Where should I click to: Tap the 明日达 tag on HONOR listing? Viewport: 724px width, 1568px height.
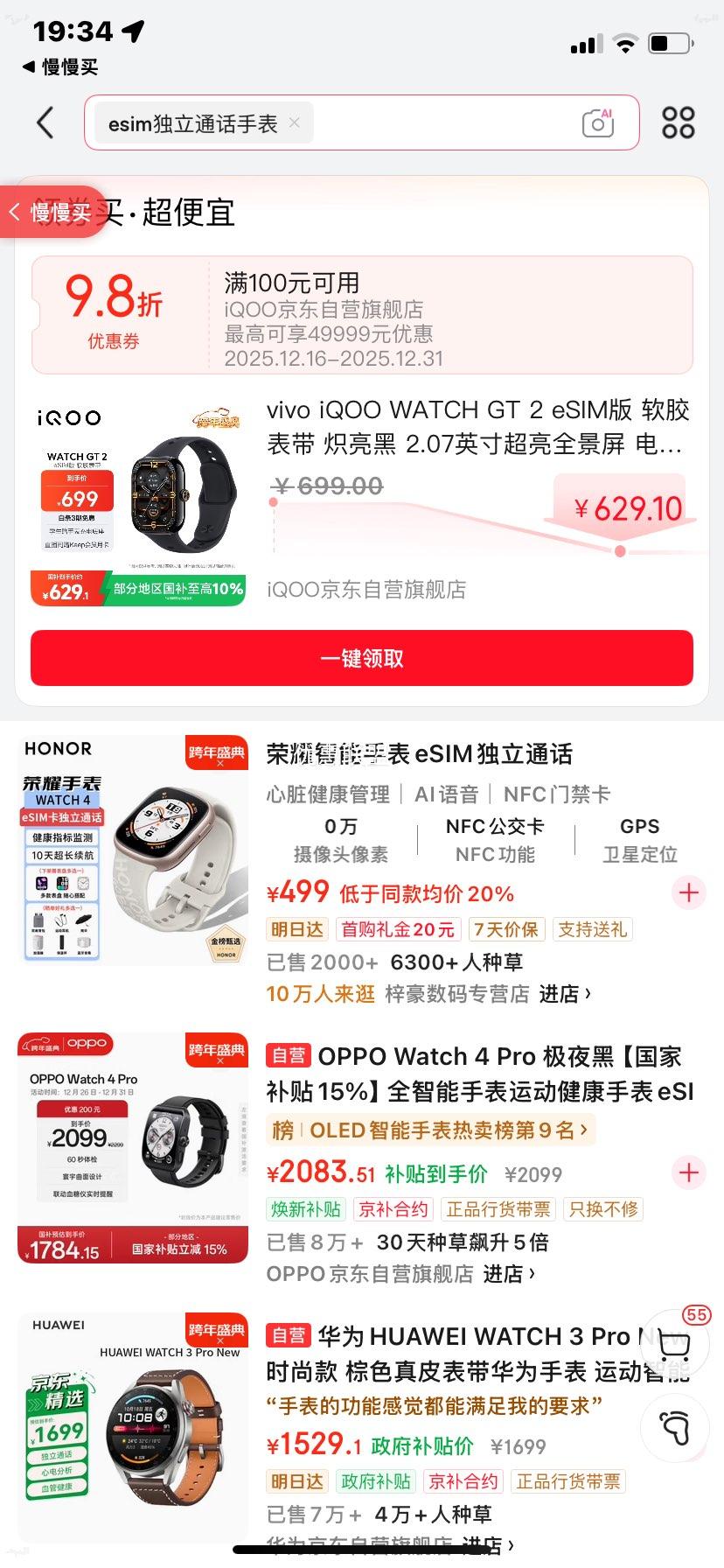click(x=296, y=929)
